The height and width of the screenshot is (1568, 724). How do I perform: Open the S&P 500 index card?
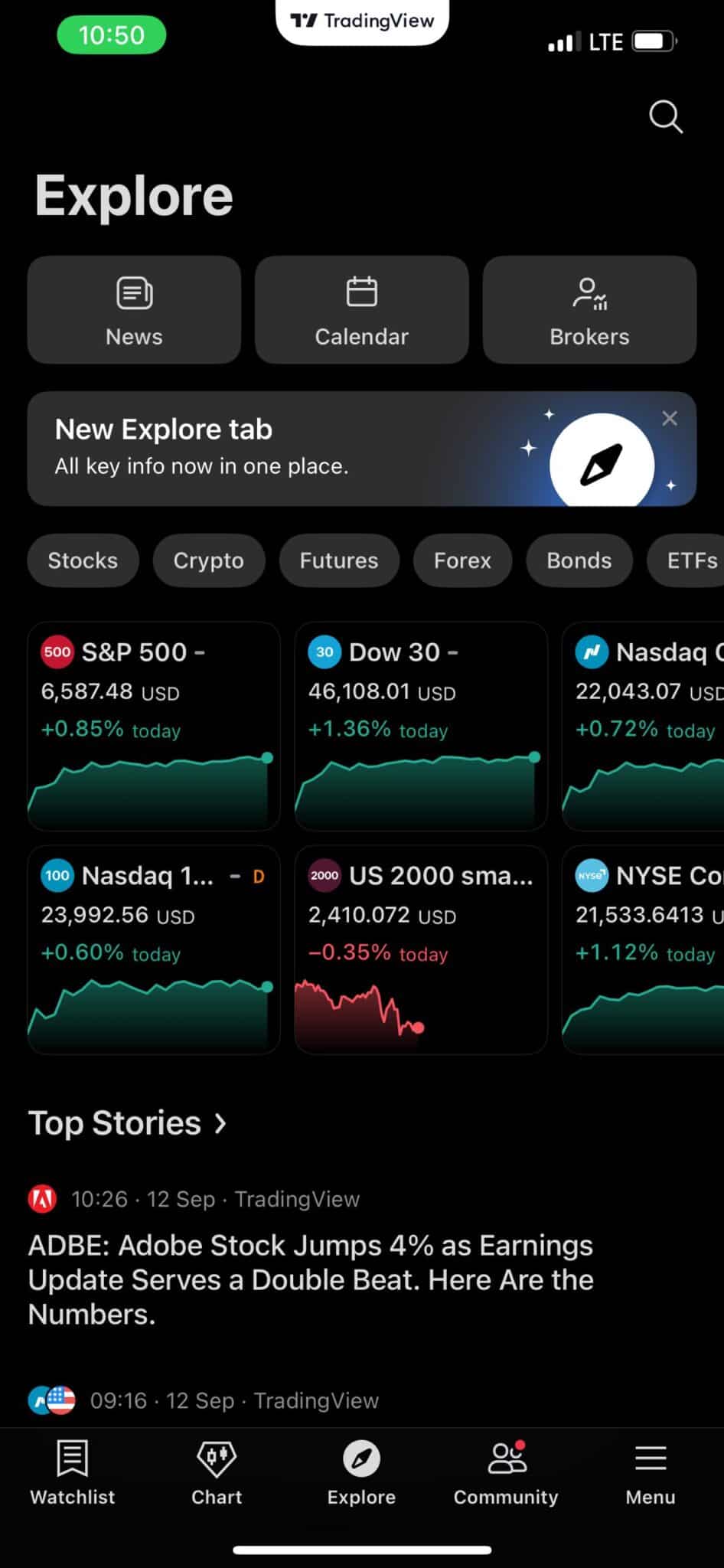[153, 726]
